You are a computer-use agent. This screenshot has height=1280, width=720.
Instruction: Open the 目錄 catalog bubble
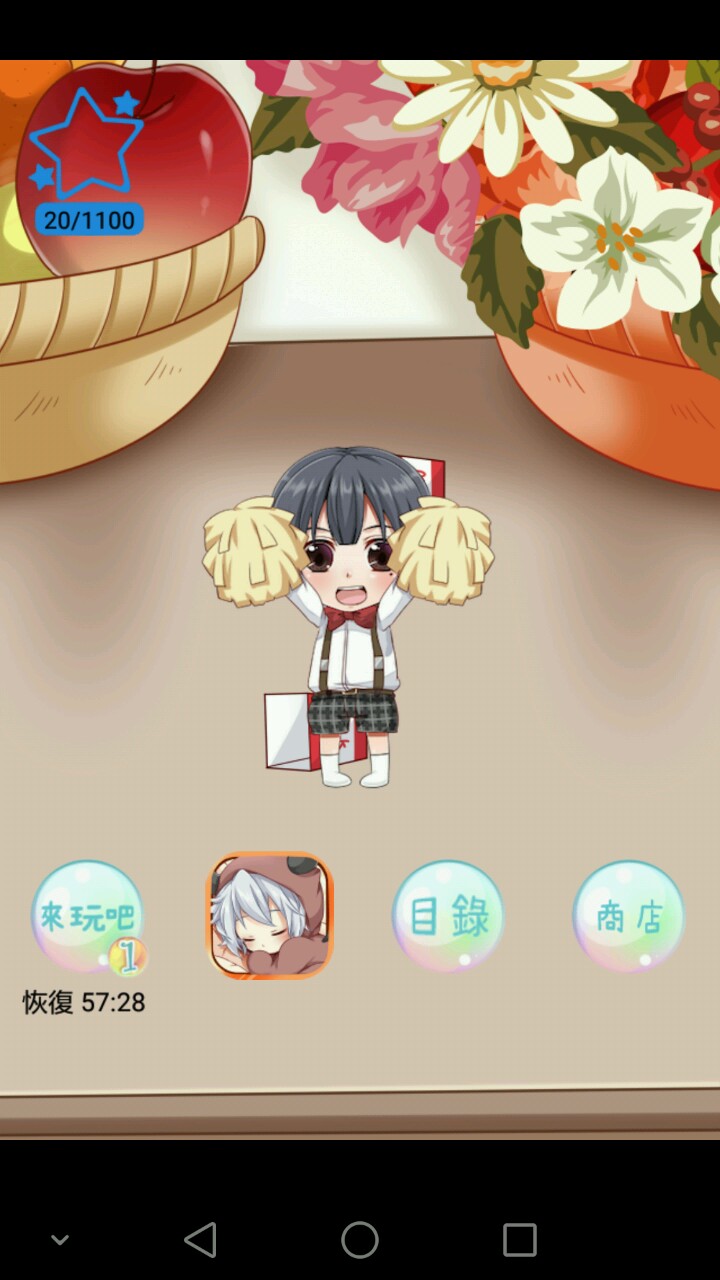tap(448, 917)
